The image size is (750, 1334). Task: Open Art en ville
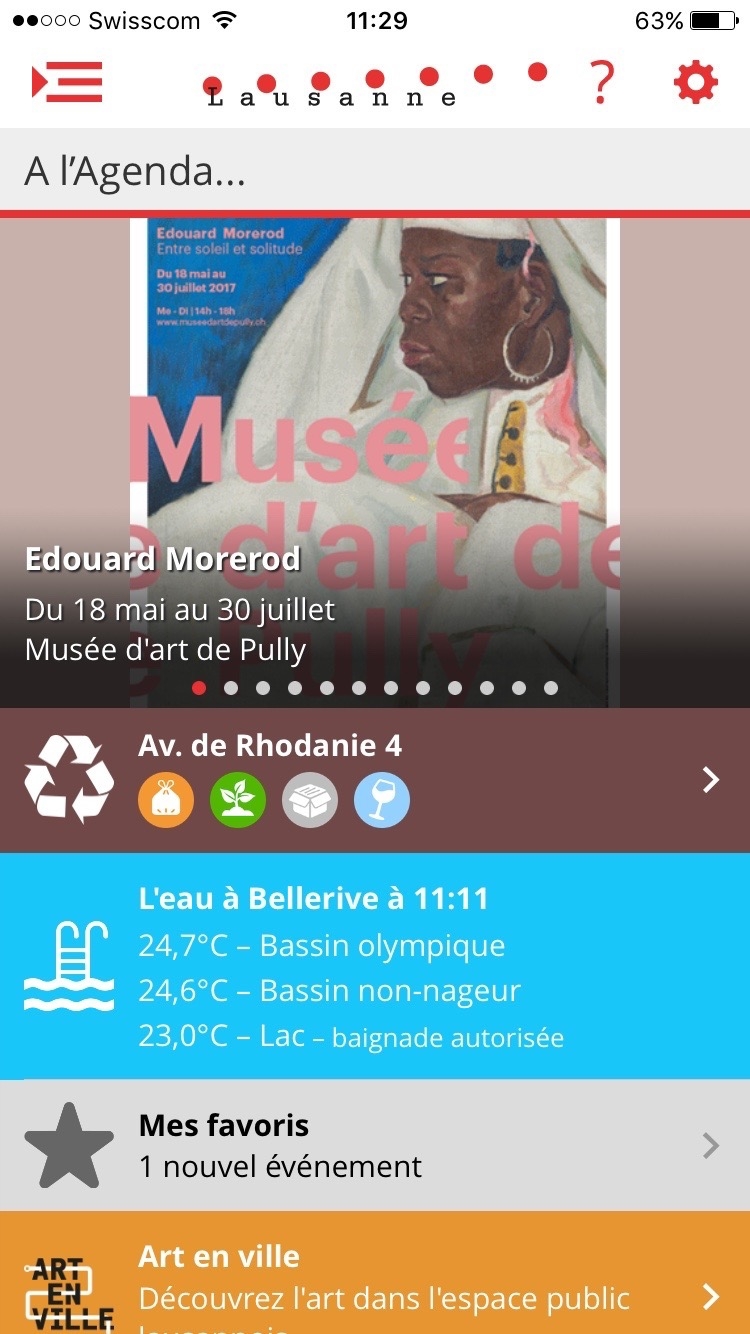click(375, 1272)
